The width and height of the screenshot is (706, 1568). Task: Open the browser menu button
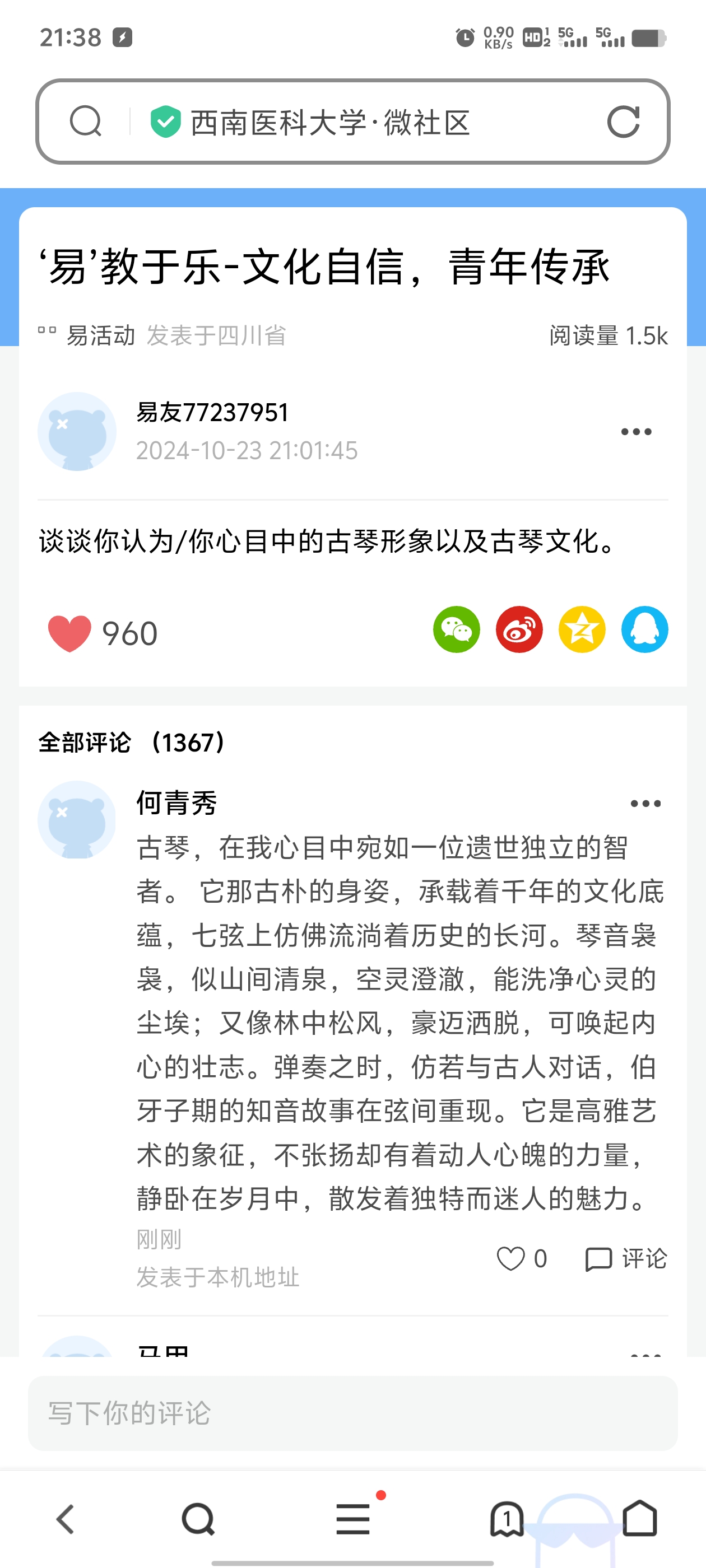[x=354, y=1519]
